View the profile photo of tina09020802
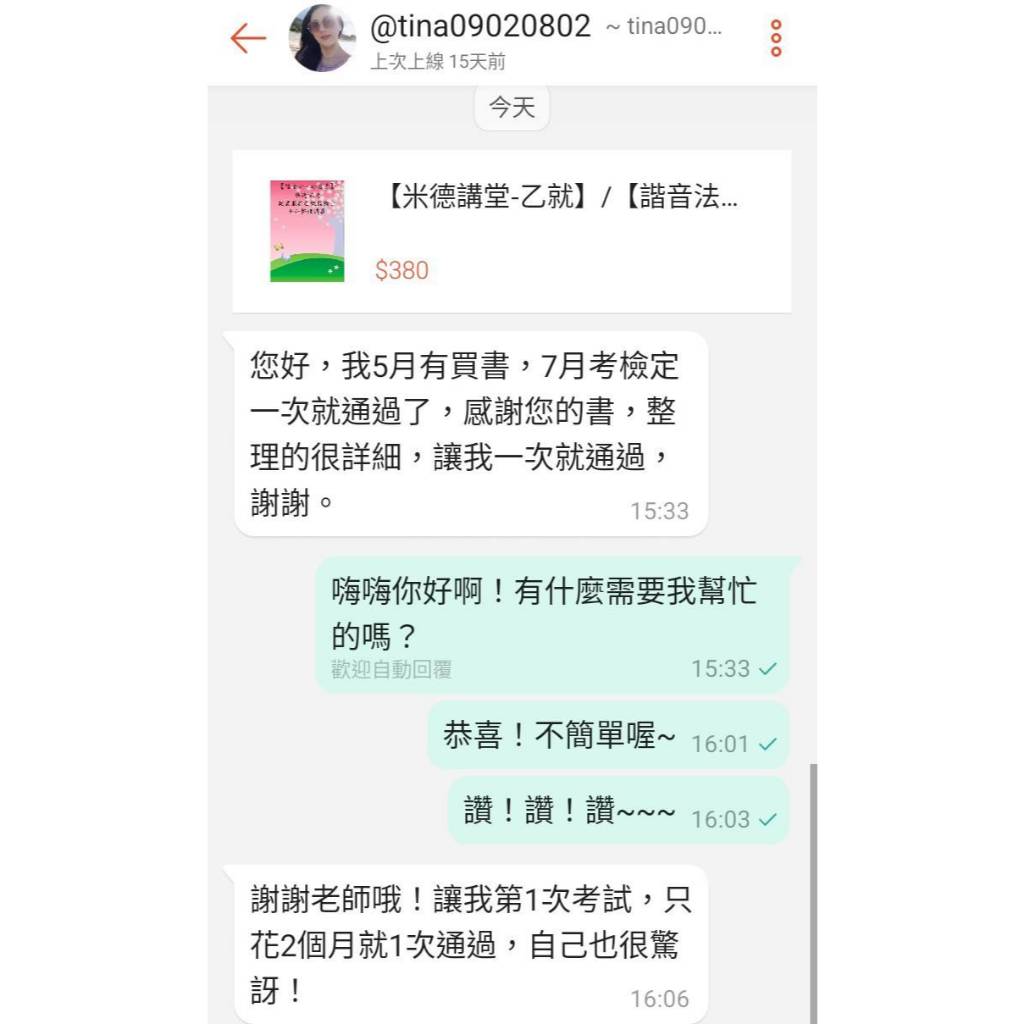1024x1024 pixels. [x=323, y=38]
